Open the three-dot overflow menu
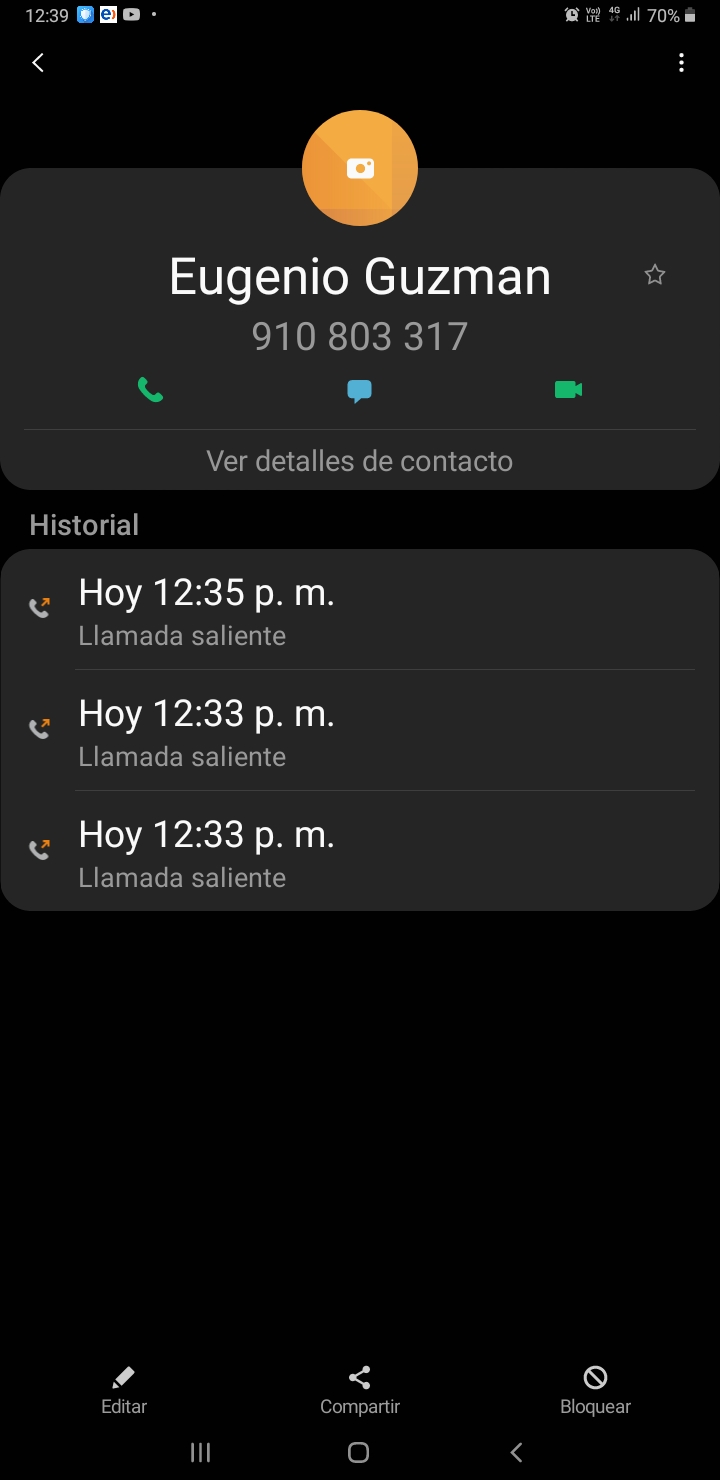 click(x=681, y=63)
